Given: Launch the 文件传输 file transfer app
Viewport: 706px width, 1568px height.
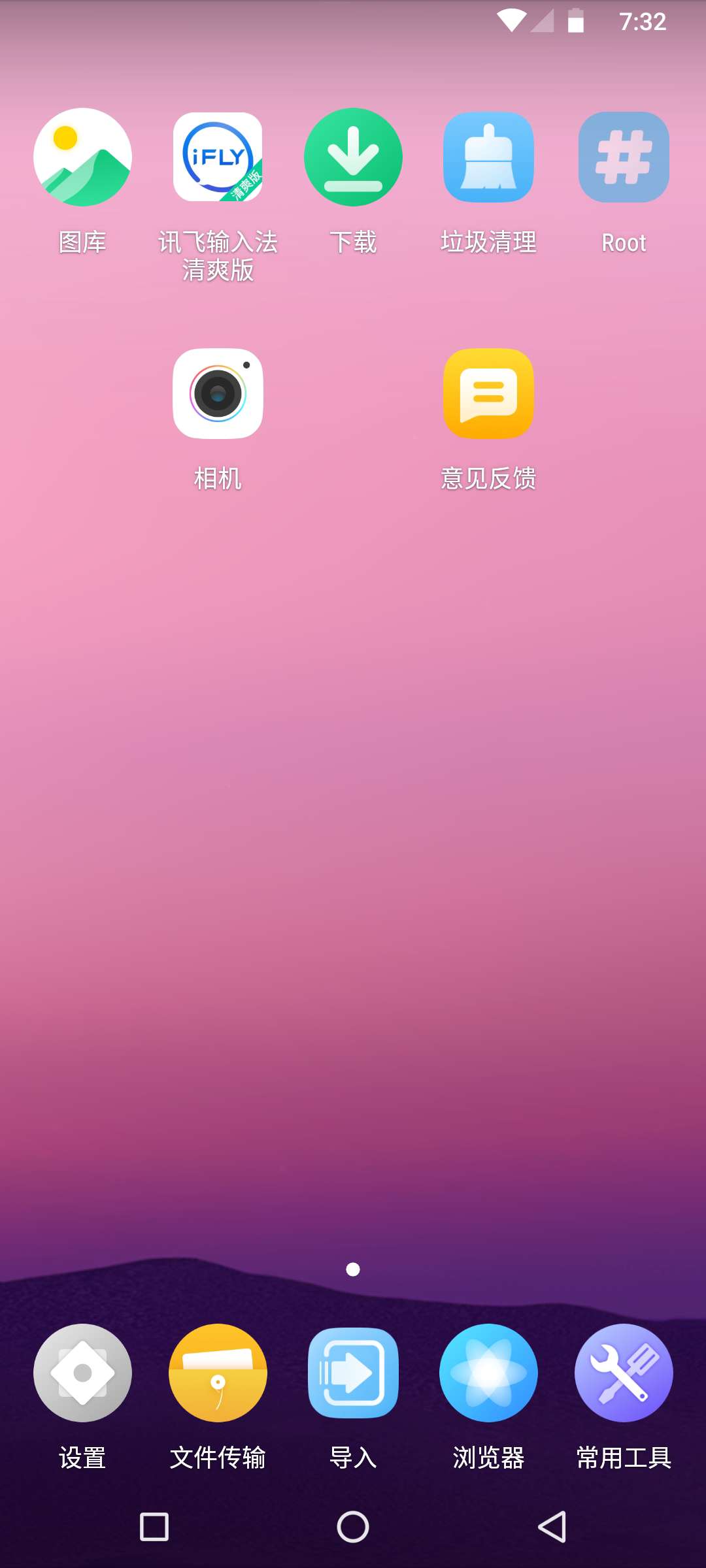Looking at the screenshot, I should click(218, 1373).
